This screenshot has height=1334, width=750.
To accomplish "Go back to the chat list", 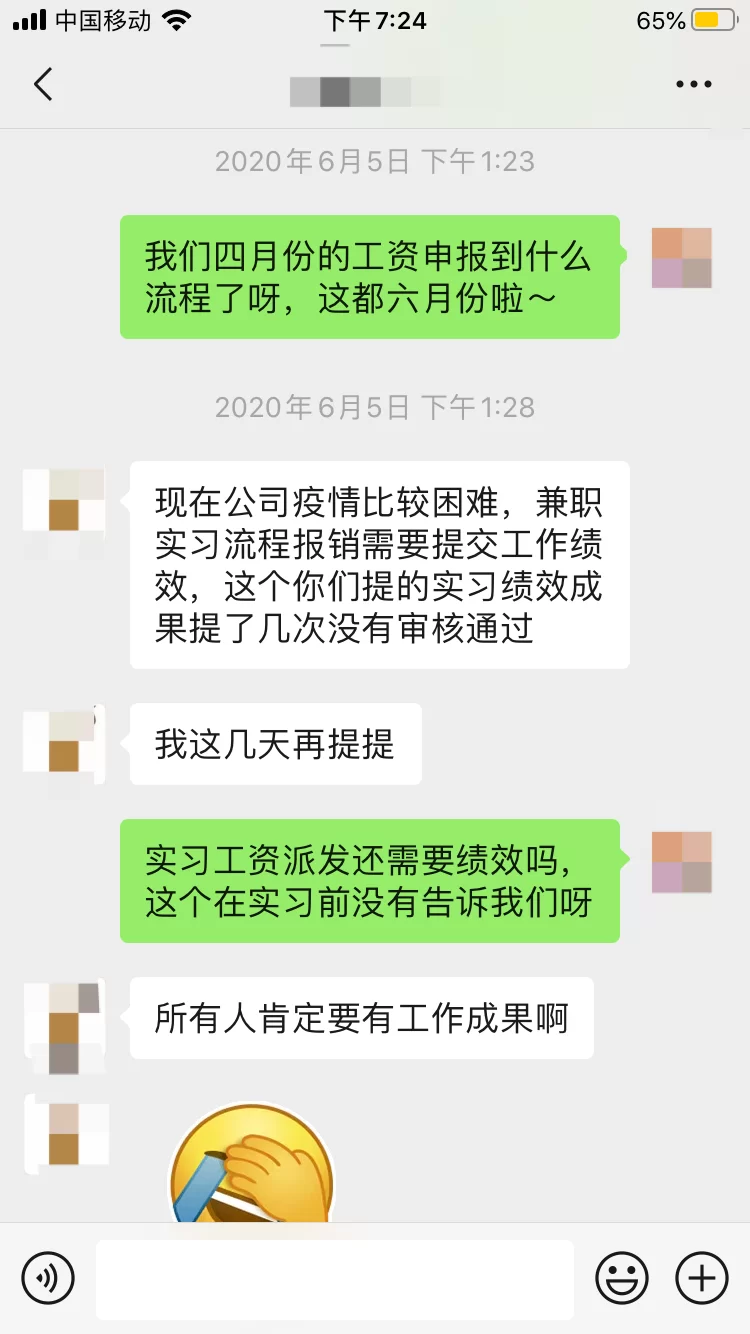I will point(43,85).
